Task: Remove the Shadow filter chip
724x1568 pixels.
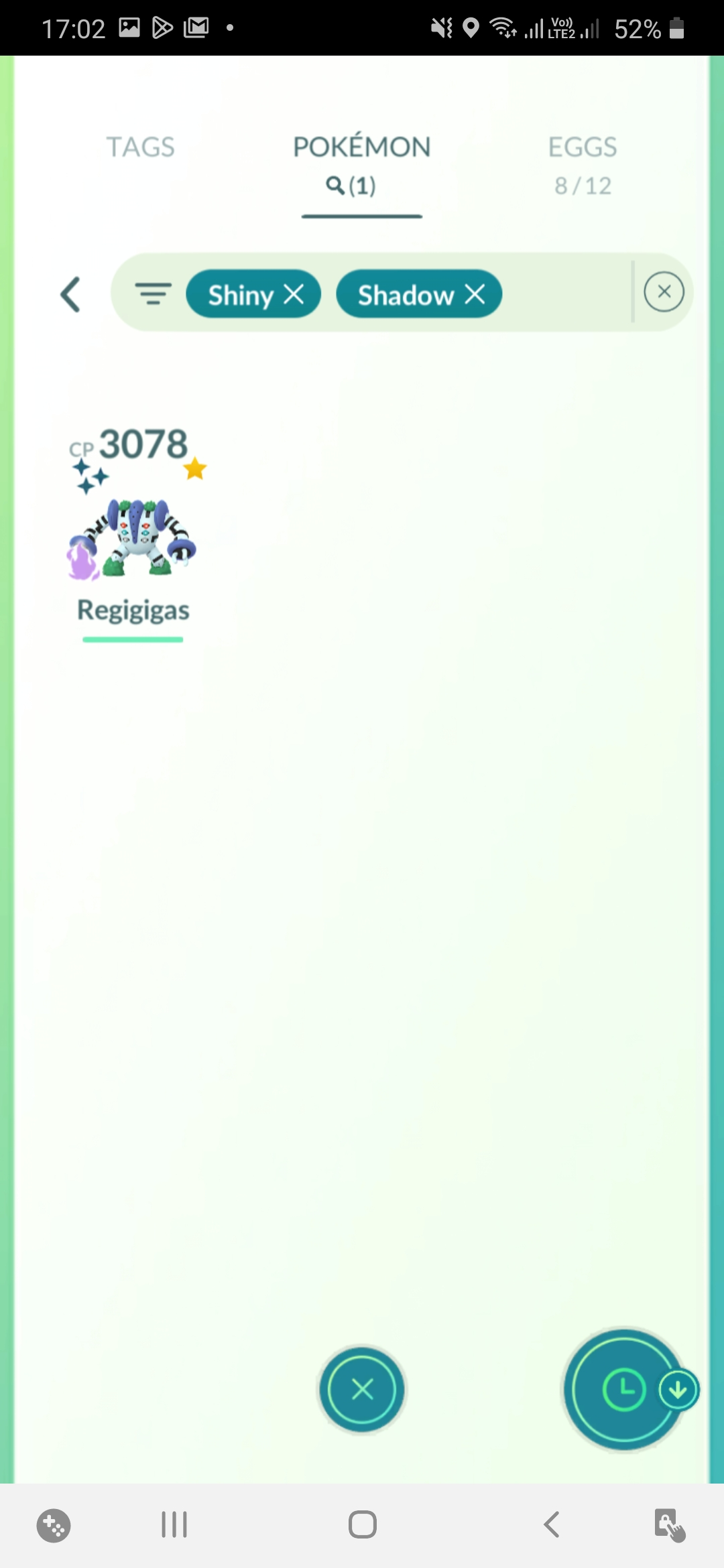Action: point(475,293)
